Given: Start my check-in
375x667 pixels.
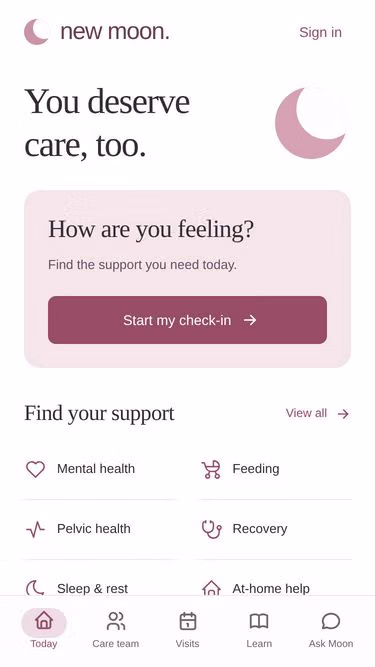Looking at the screenshot, I should tap(187, 320).
